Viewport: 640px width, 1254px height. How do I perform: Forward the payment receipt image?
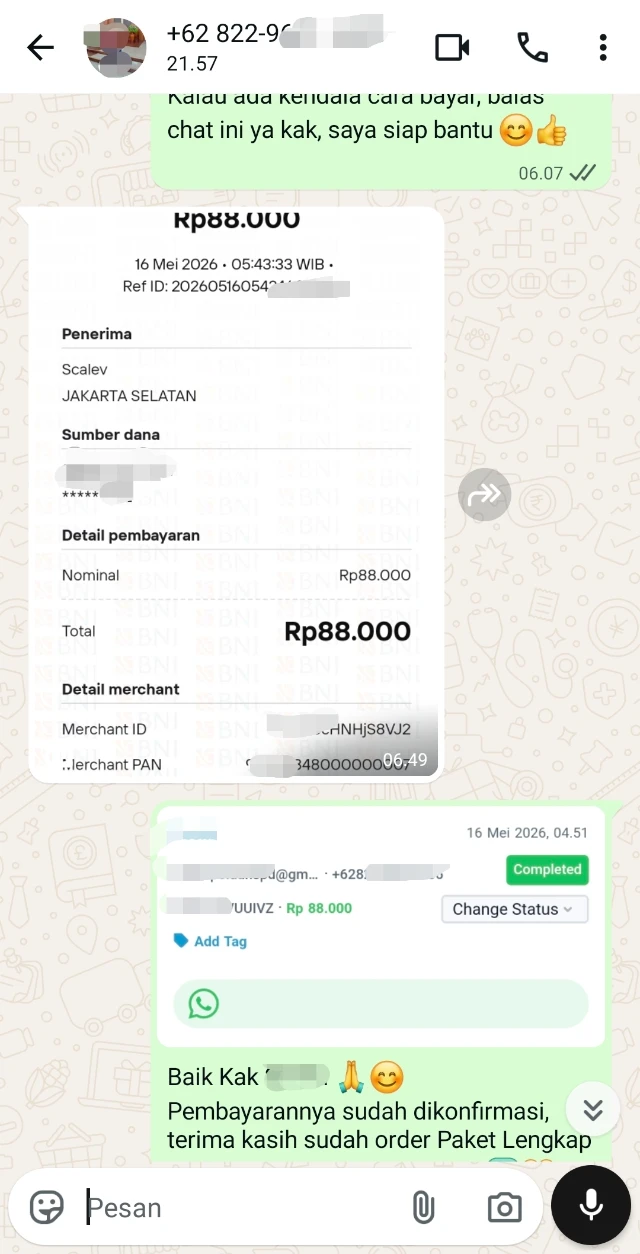[x=485, y=494]
